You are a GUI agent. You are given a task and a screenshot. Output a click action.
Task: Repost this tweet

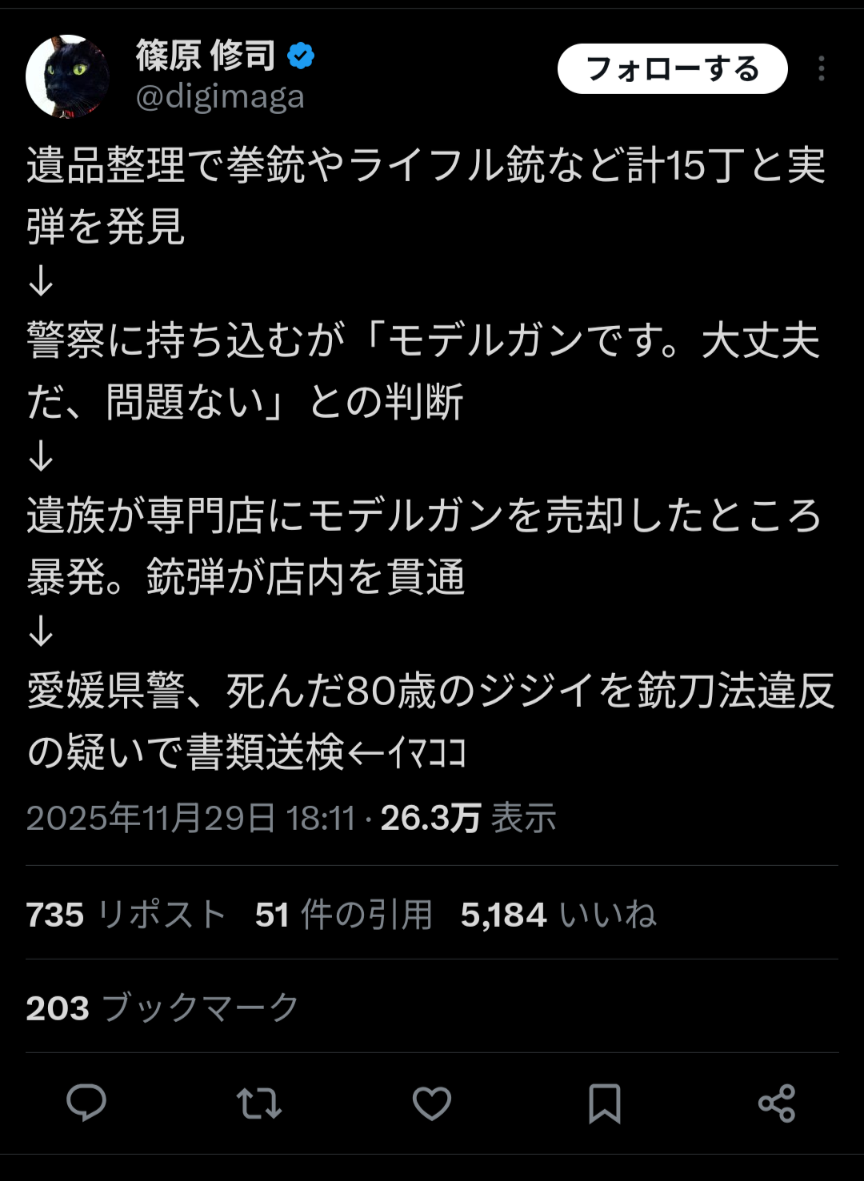click(259, 1102)
